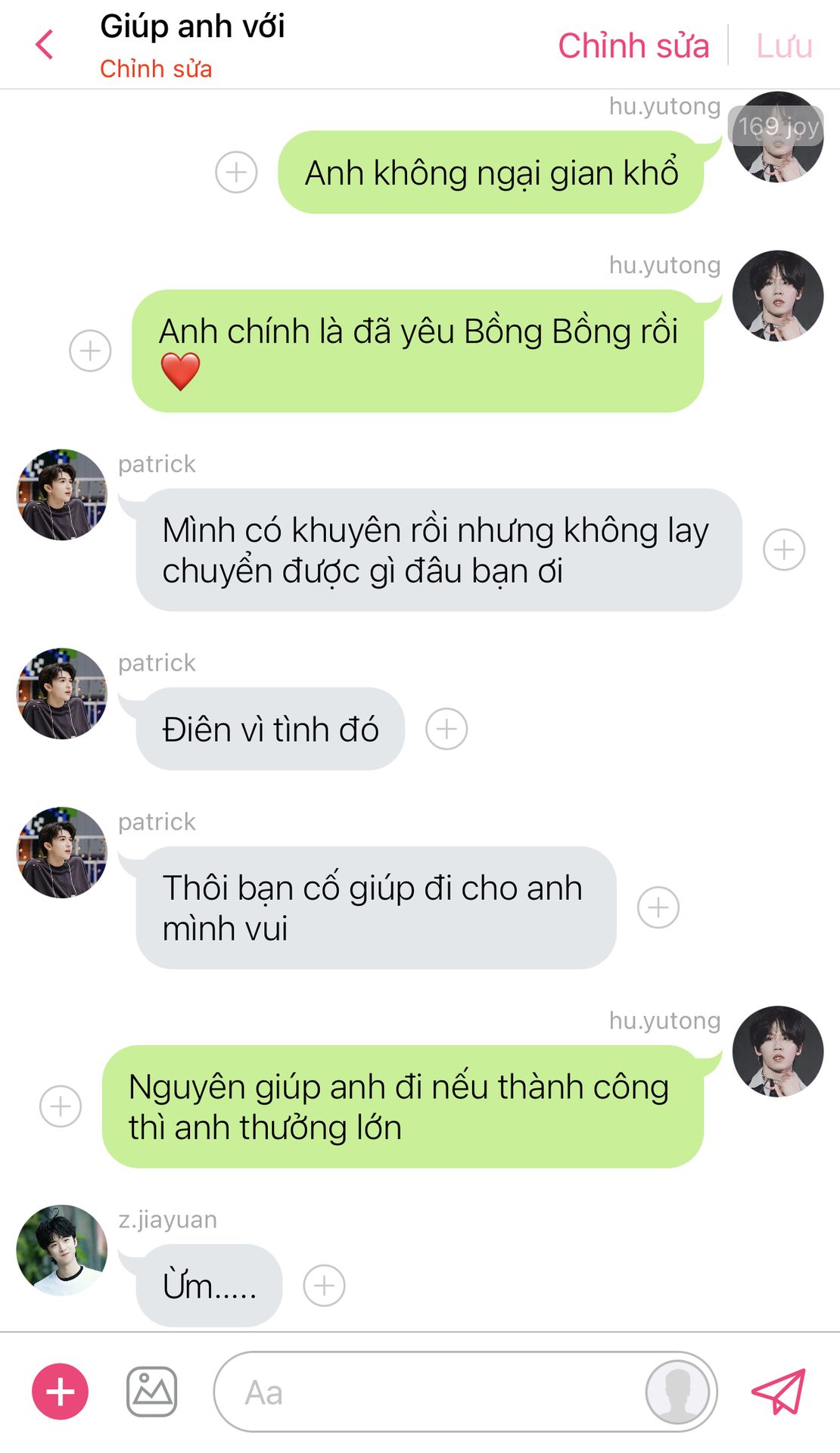Tap the plus next to 'Điên vì tình đó'
Image resolution: width=840 pixels, height=1453 pixels.
click(446, 729)
